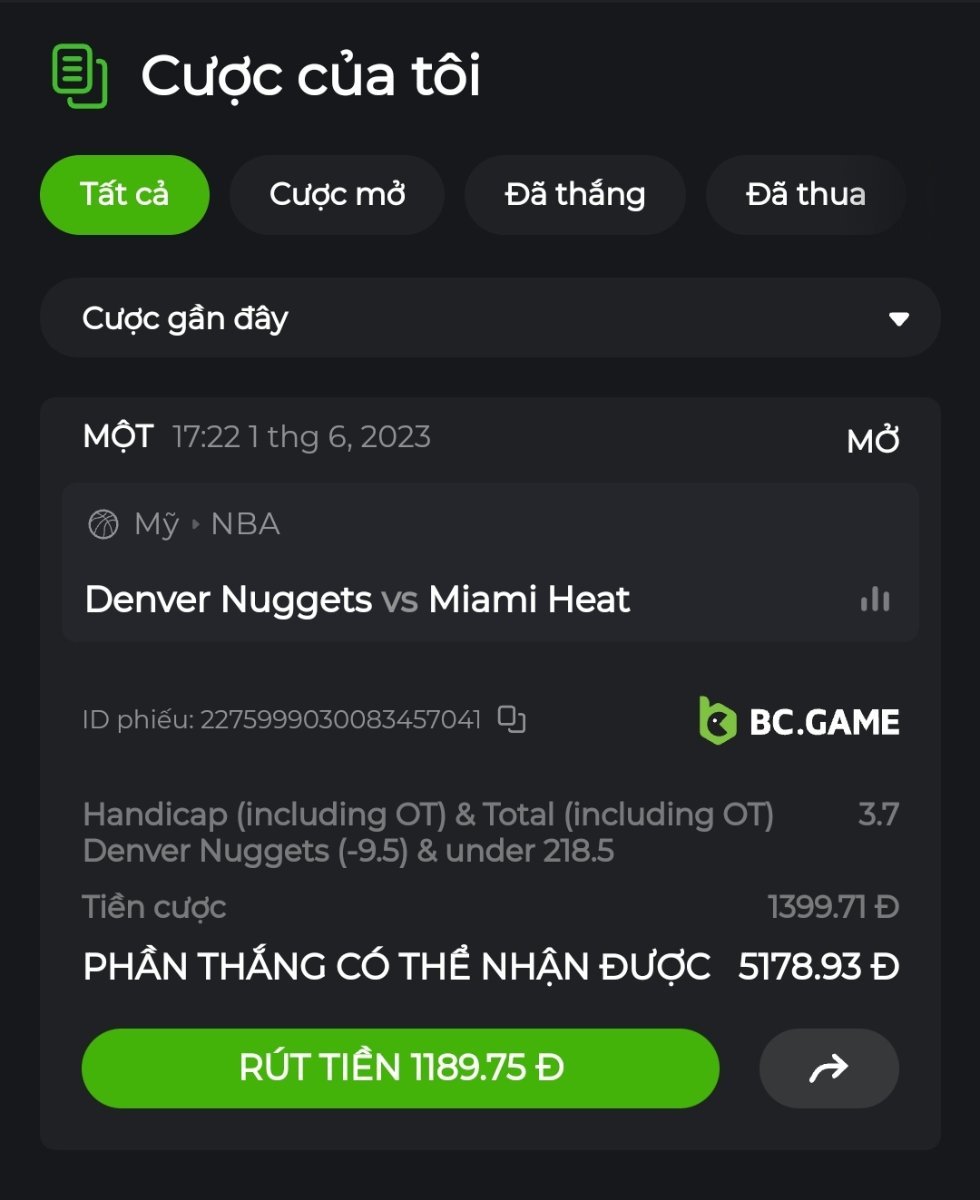Open Denver Nuggets vs Miami Heat match
The width and height of the screenshot is (980, 1200).
[357, 600]
